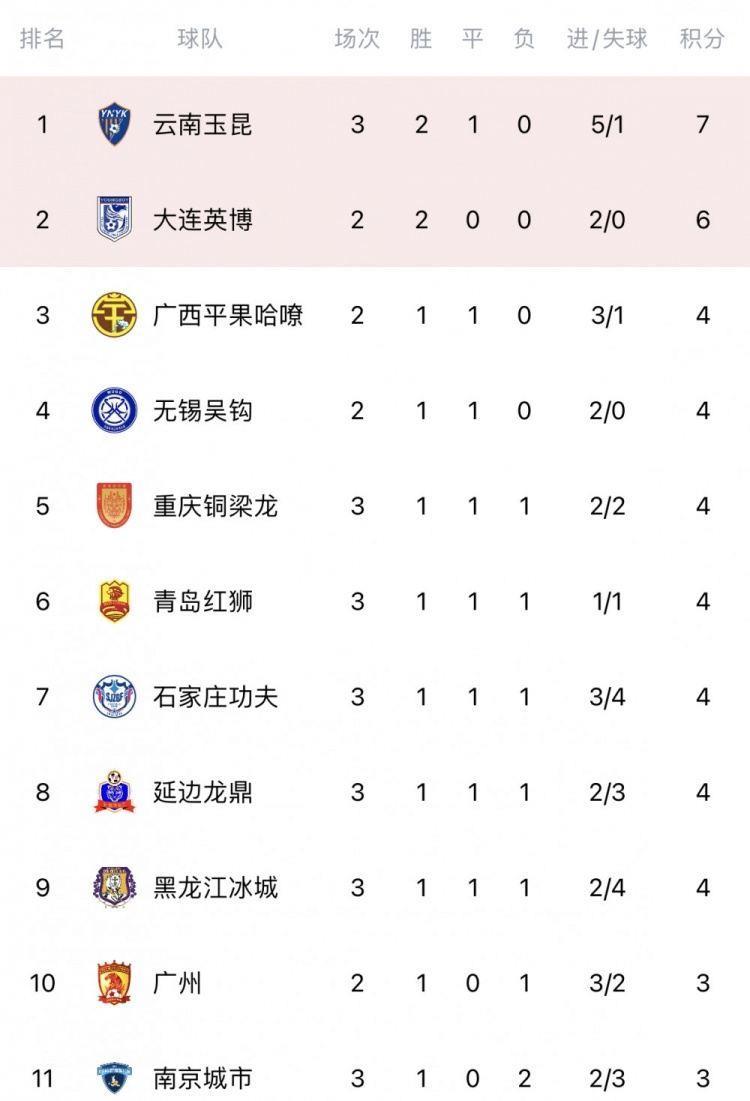Tap the 南京城市 row
This screenshot has width=750, height=1101.
pyautogui.click(x=375, y=1066)
